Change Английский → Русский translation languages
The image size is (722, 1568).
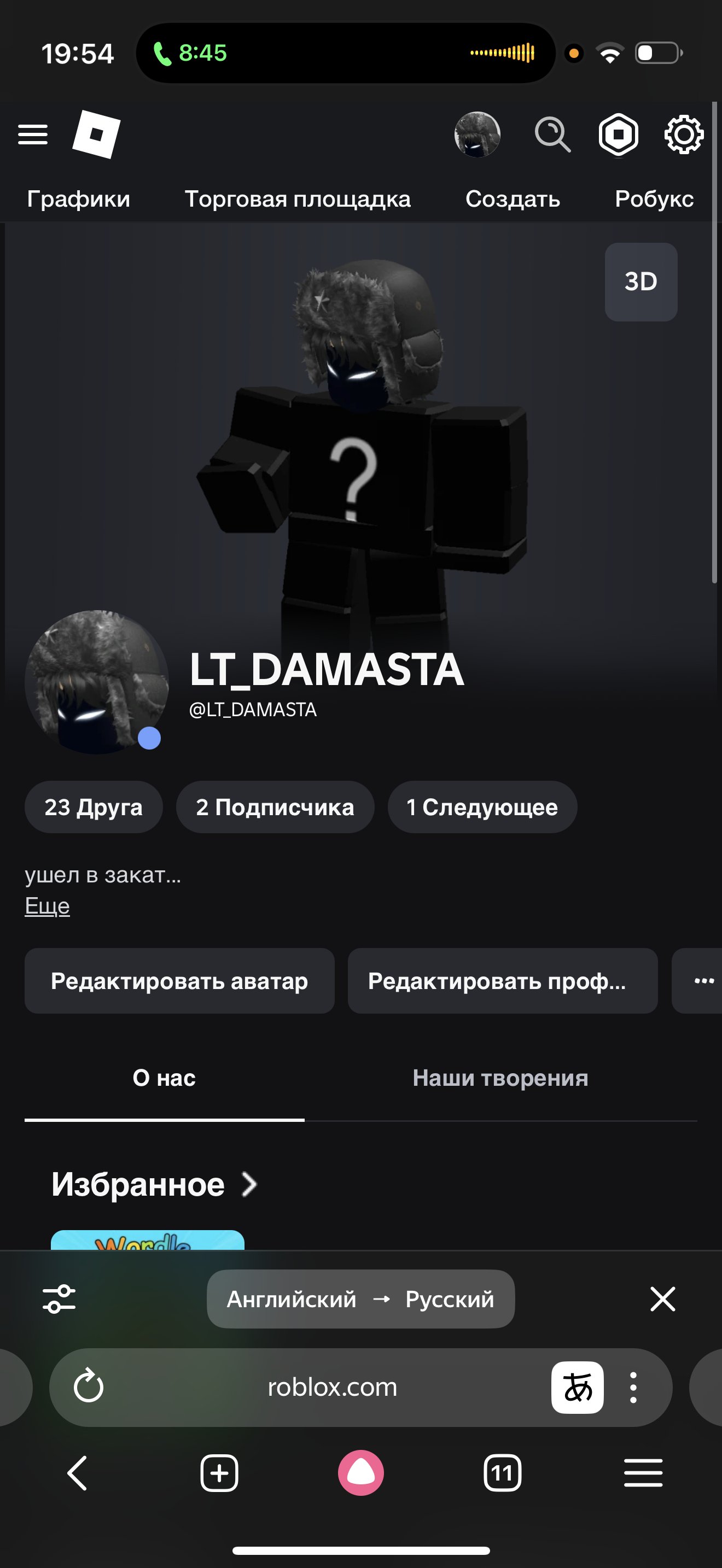coord(360,1299)
